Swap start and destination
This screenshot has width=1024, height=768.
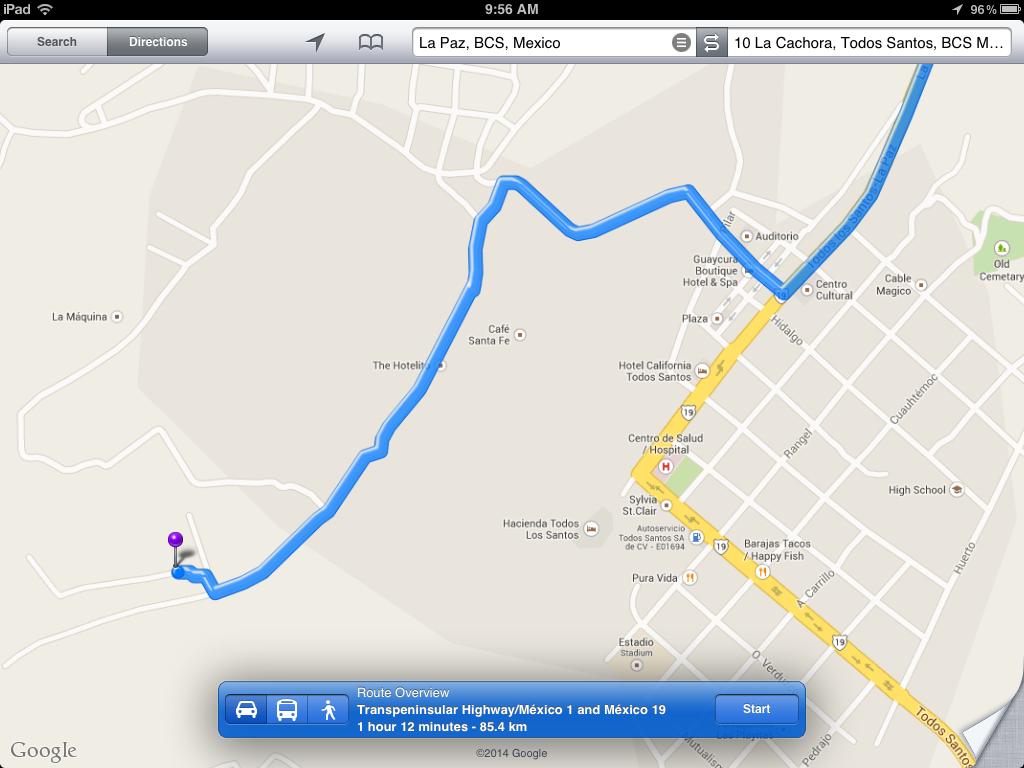(x=711, y=43)
